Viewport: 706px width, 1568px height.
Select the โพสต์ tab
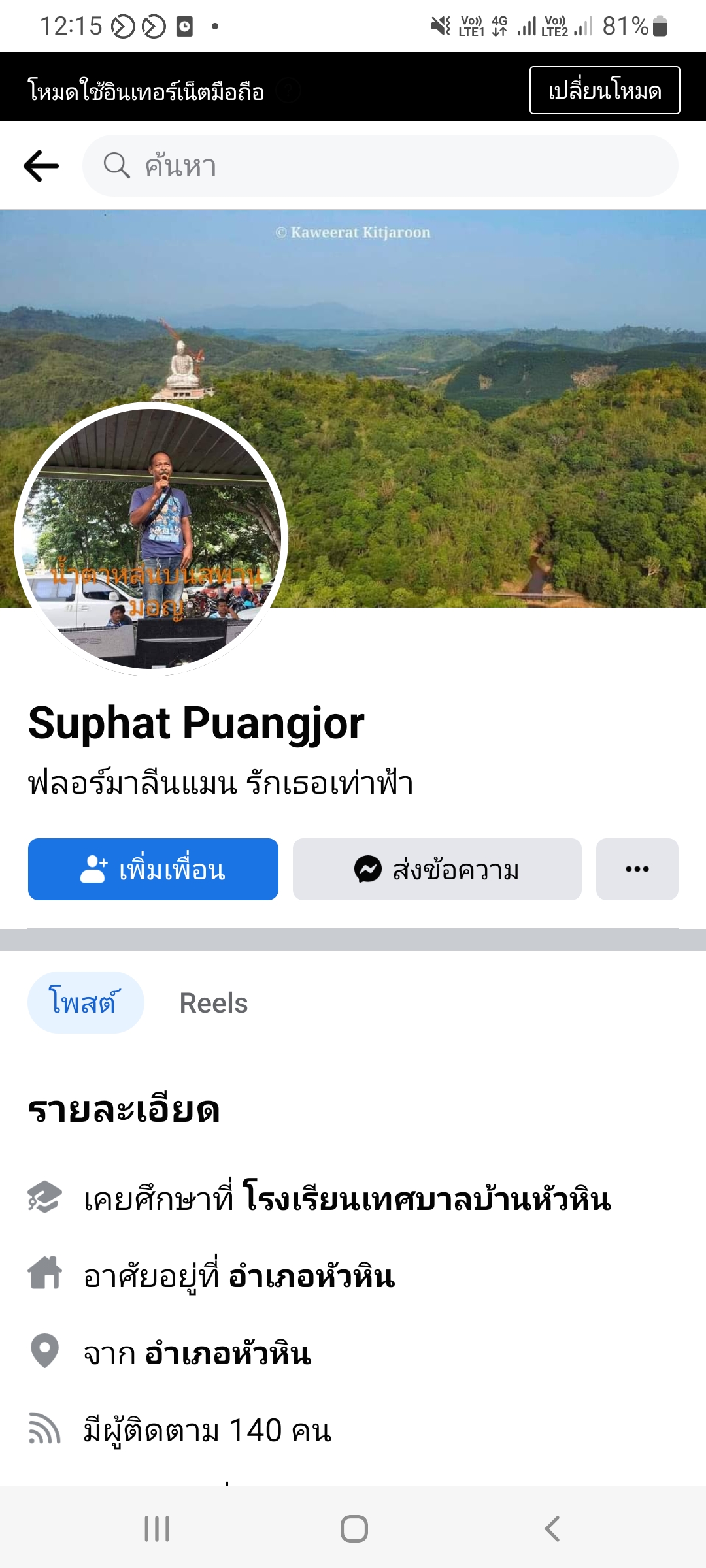tap(85, 1002)
